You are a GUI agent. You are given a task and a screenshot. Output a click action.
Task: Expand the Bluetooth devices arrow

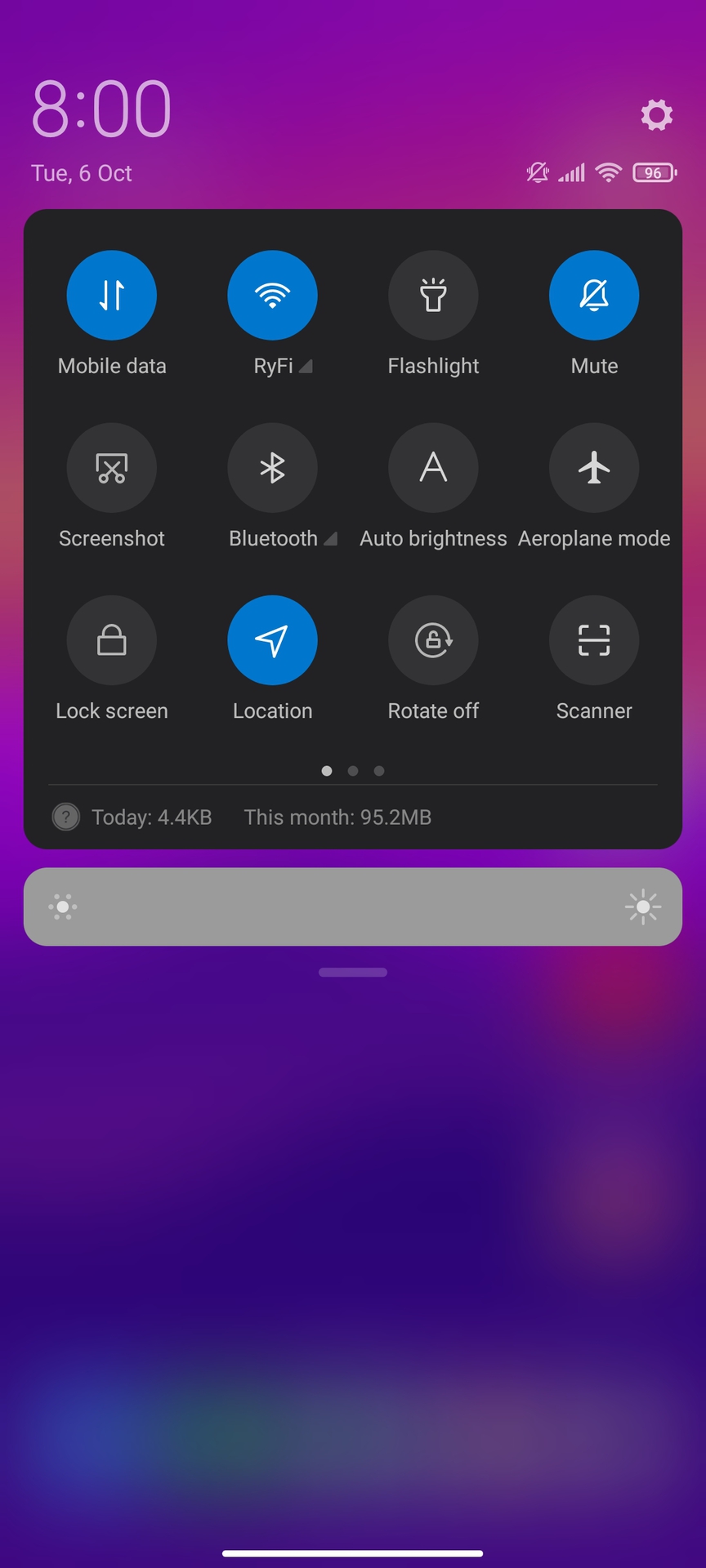[330, 539]
